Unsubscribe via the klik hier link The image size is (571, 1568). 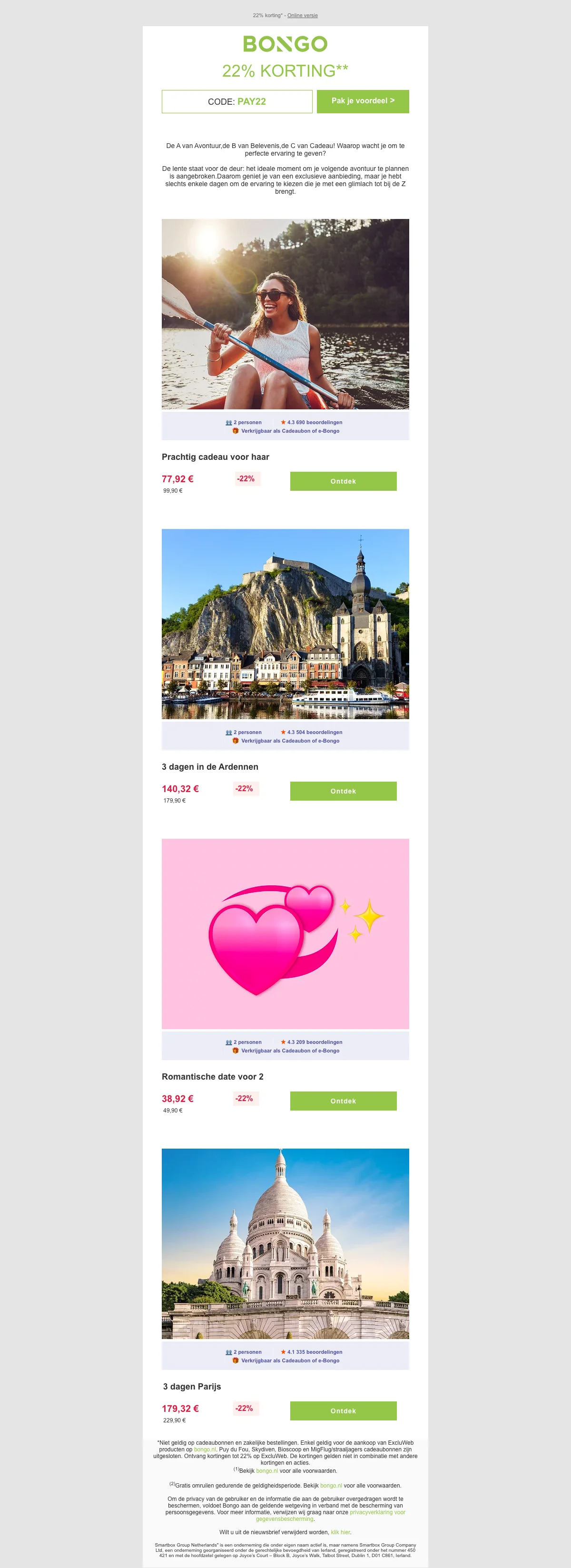coord(340,1532)
